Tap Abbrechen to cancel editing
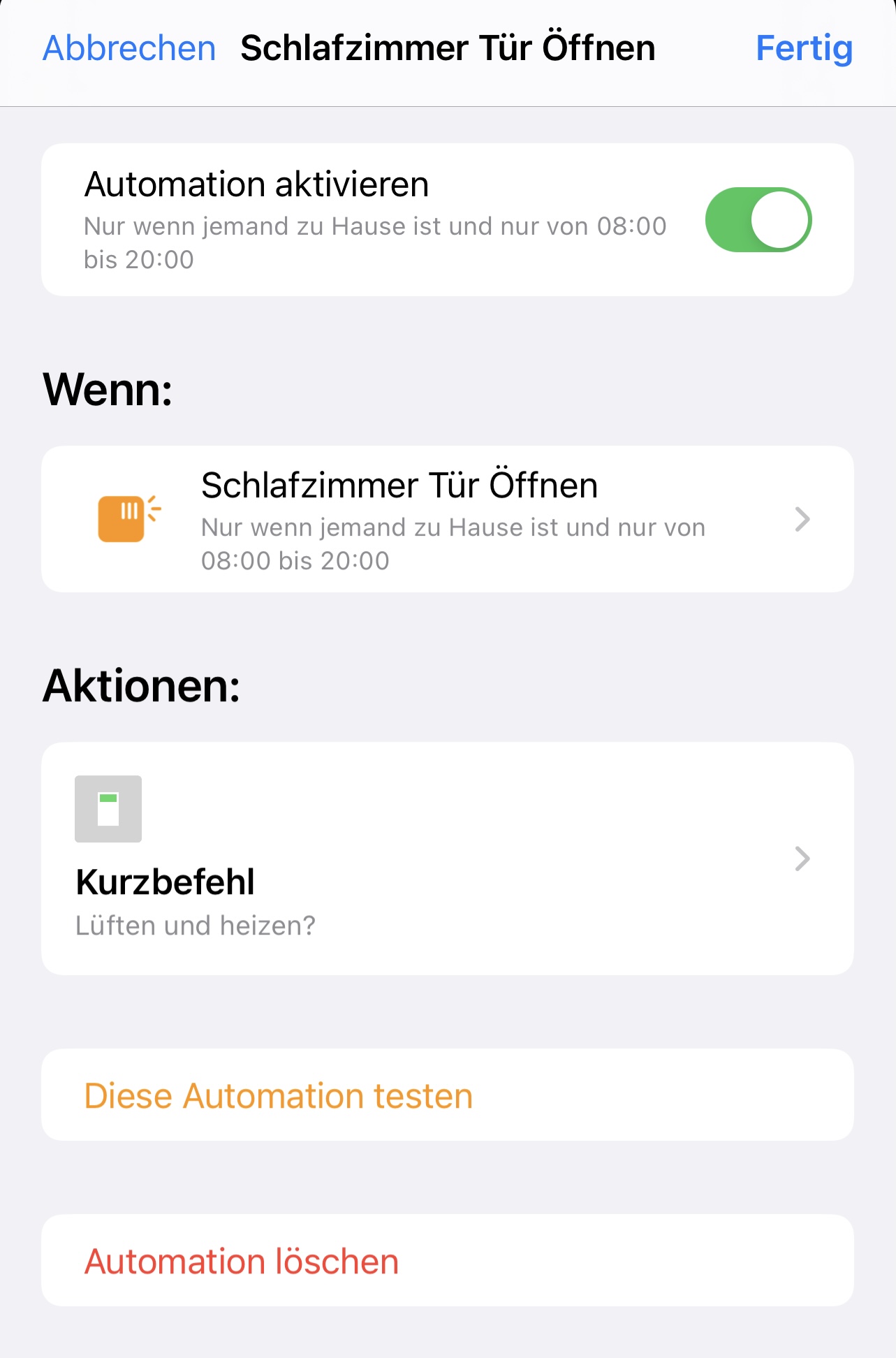 129,49
